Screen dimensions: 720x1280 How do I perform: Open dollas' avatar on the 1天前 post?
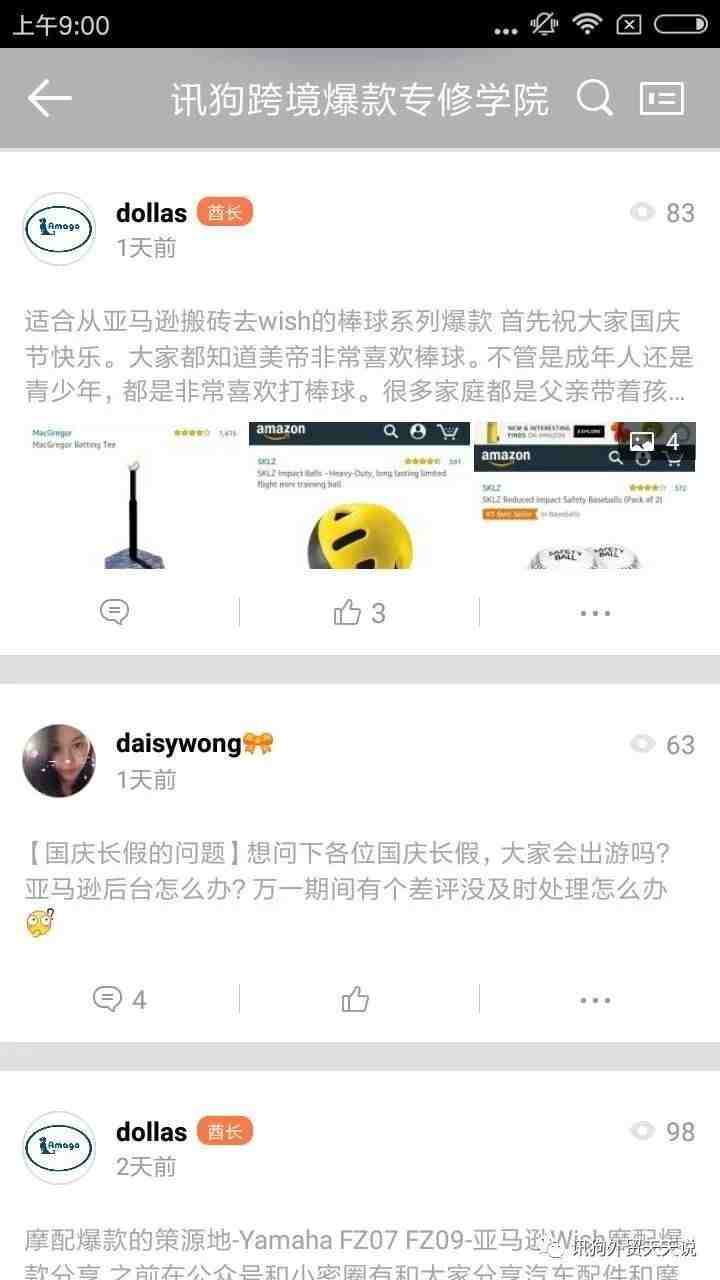click(x=59, y=229)
